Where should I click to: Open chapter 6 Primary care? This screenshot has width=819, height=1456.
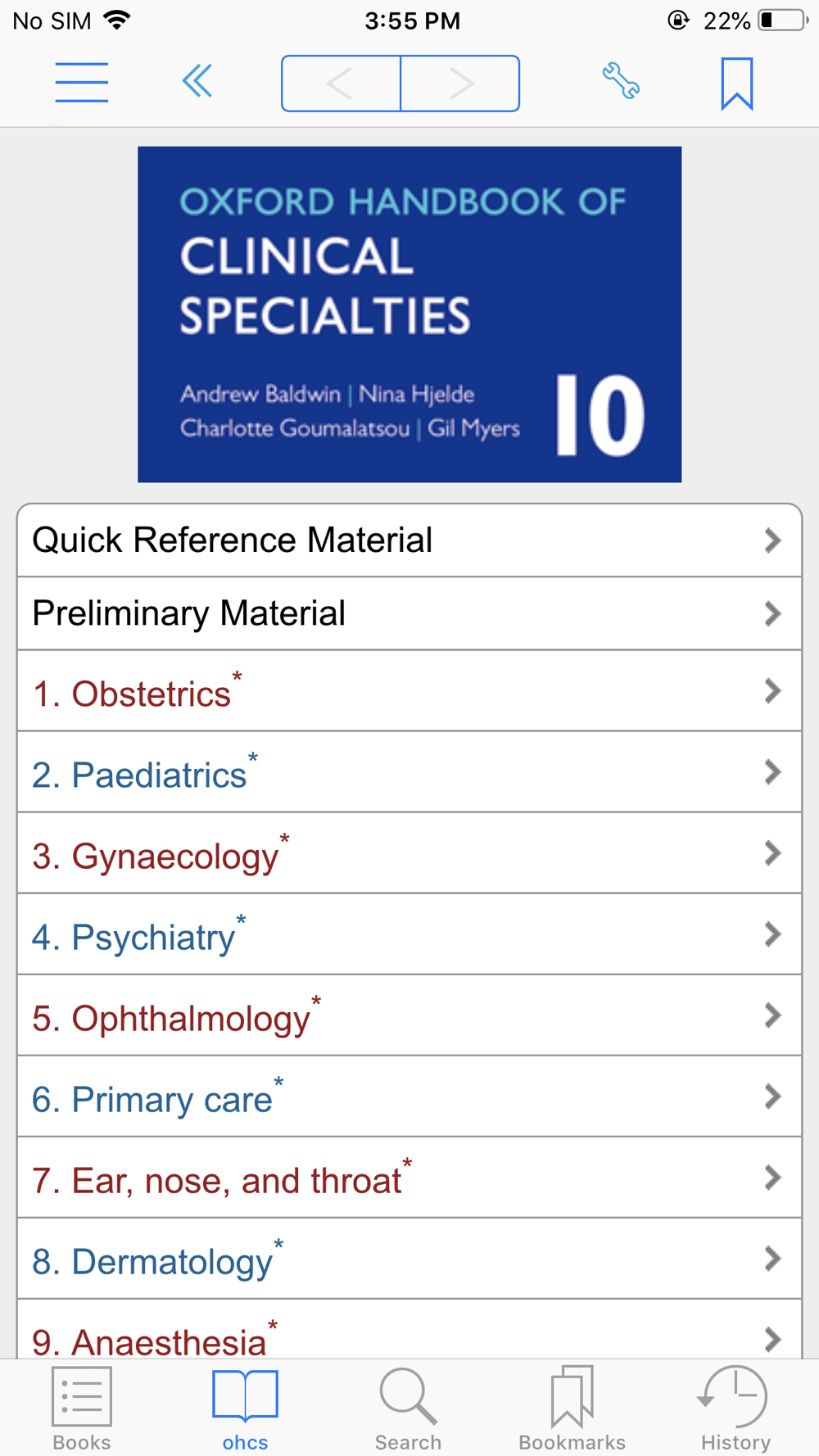coord(409,1097)
